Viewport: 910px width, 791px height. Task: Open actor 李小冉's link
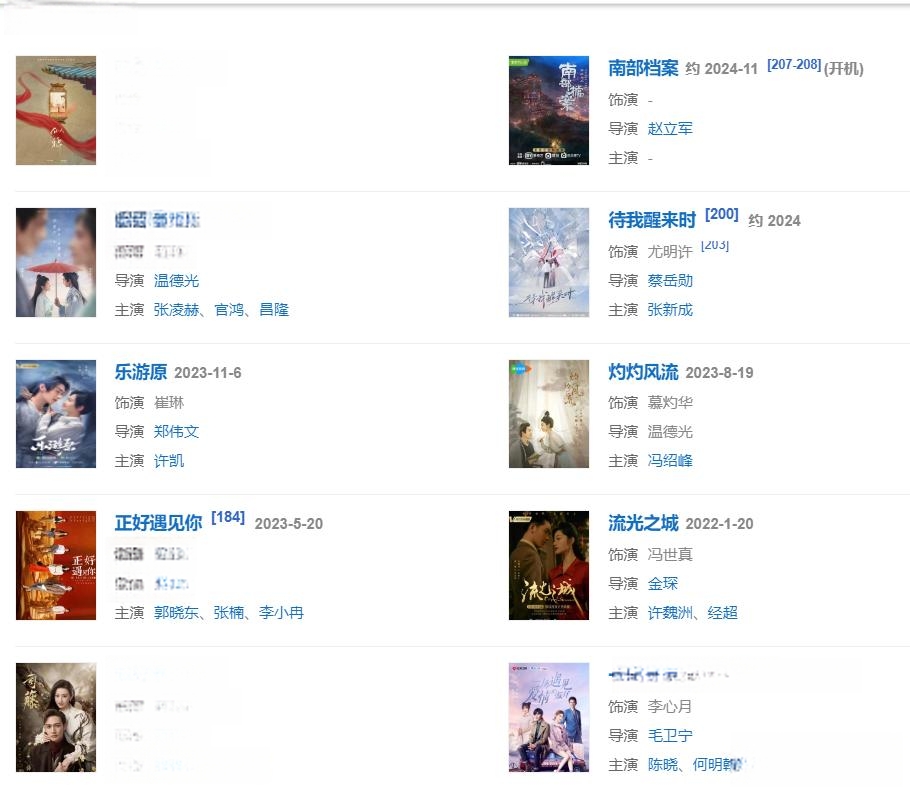tap(281, 612)
